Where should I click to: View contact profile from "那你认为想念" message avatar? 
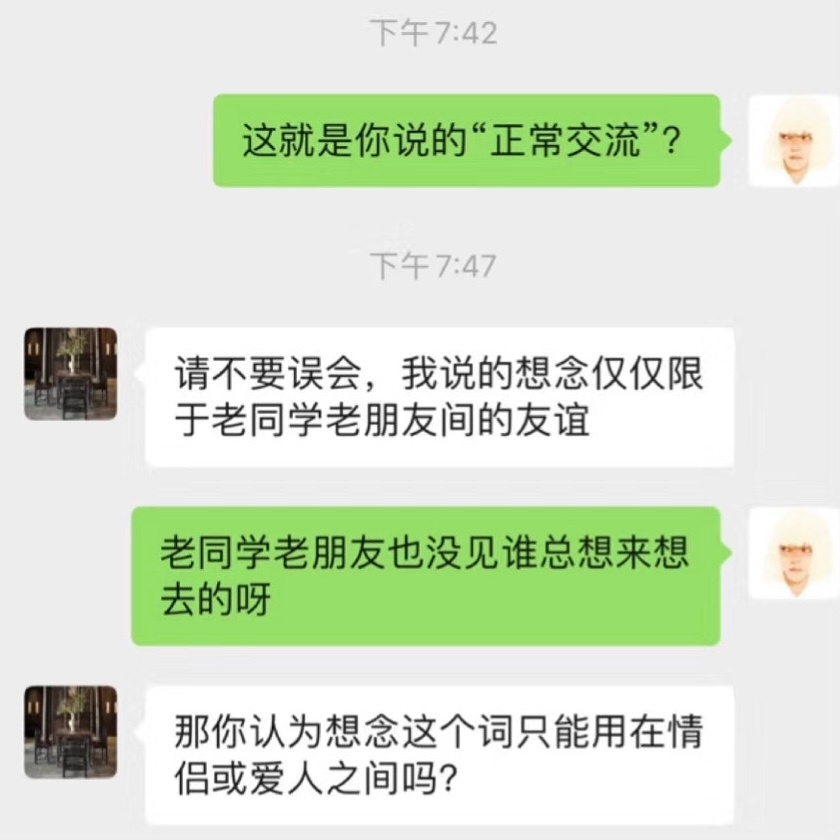click(x=71, y=731)
